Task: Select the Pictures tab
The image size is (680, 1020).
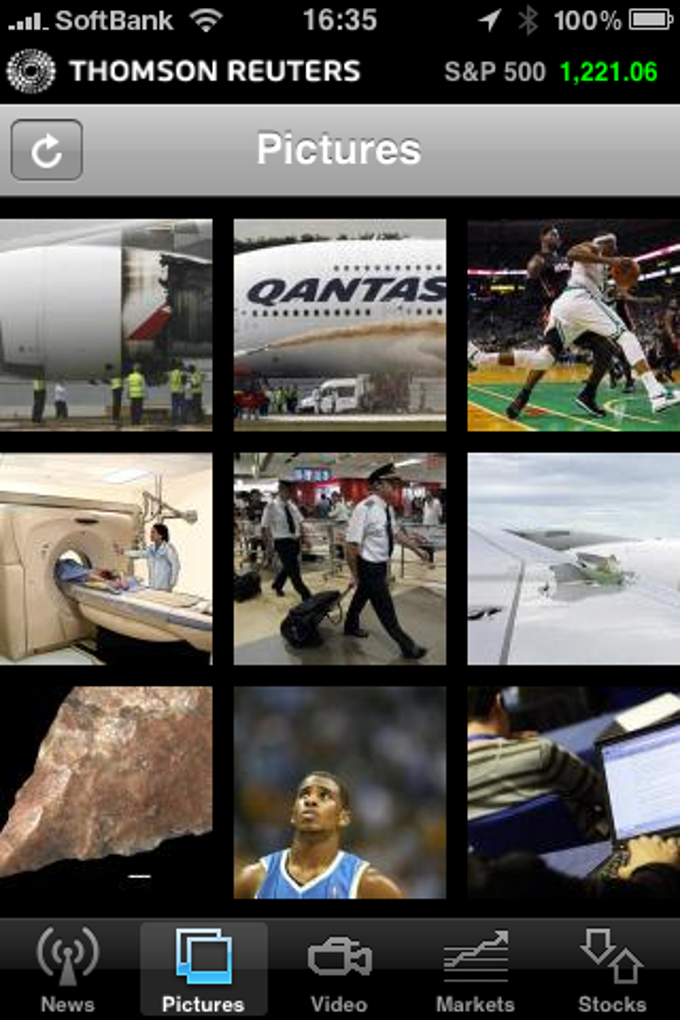Action: click(x=203, y=969)
